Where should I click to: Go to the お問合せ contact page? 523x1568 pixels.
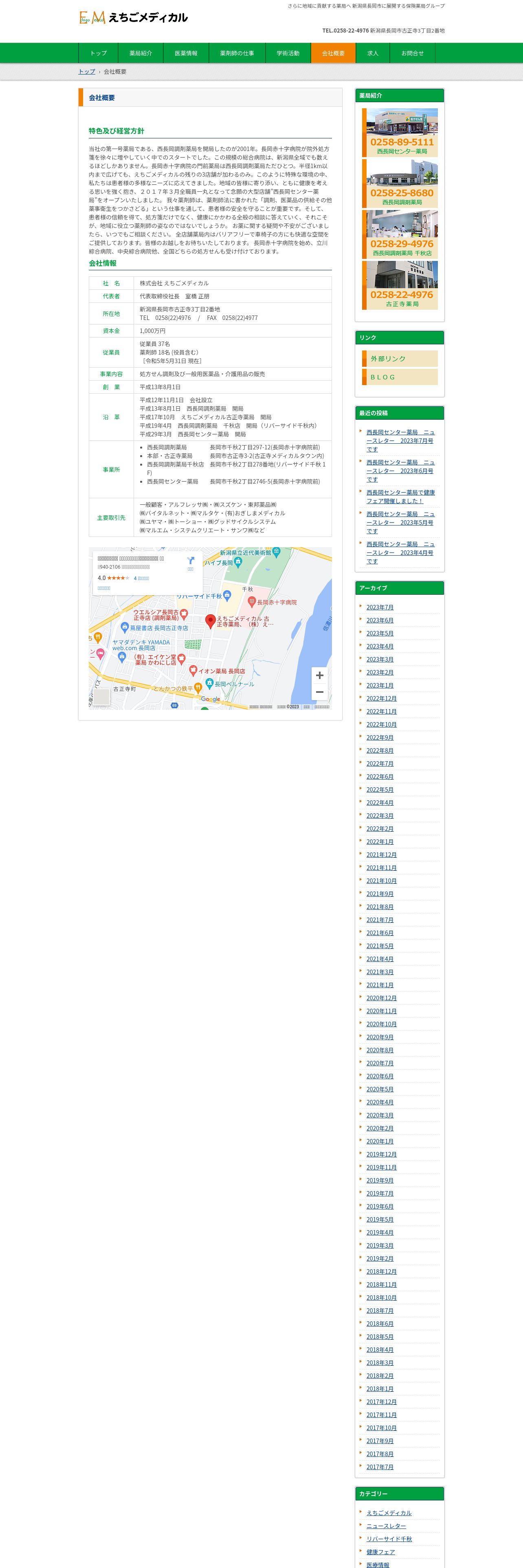[x=412, y=53]
